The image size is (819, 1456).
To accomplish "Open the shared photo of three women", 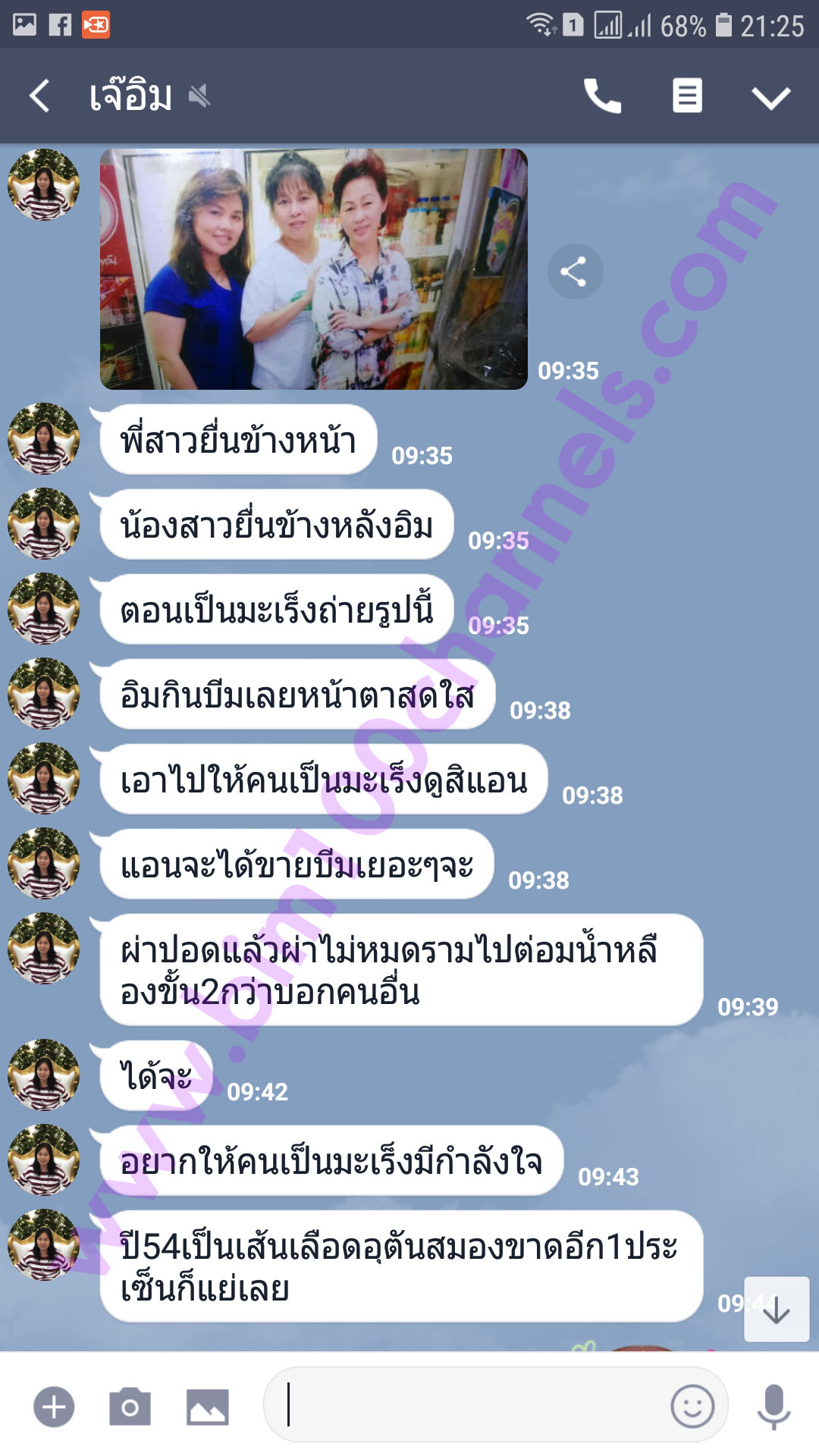I will click(313, 269).
